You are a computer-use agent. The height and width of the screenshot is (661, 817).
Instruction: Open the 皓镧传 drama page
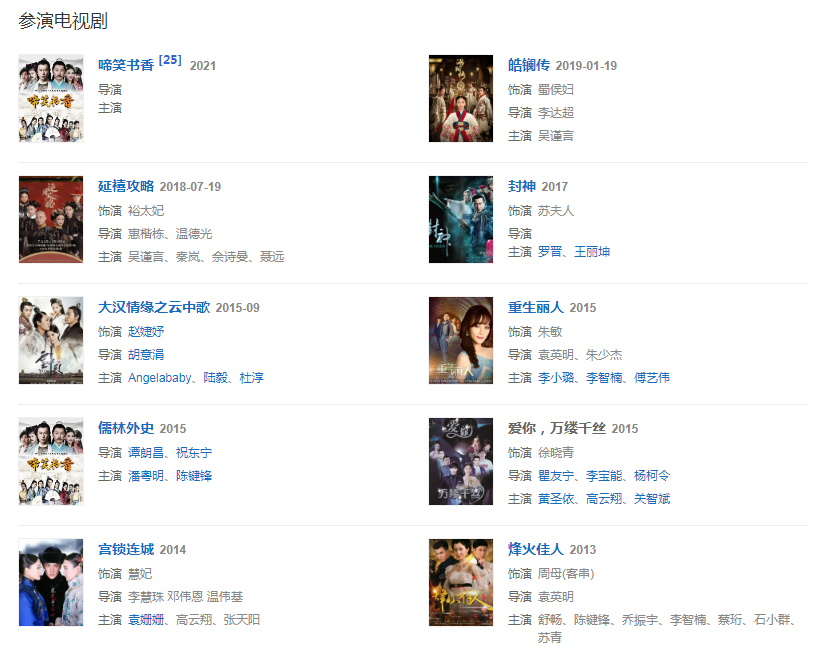click(x=528, y=65)
